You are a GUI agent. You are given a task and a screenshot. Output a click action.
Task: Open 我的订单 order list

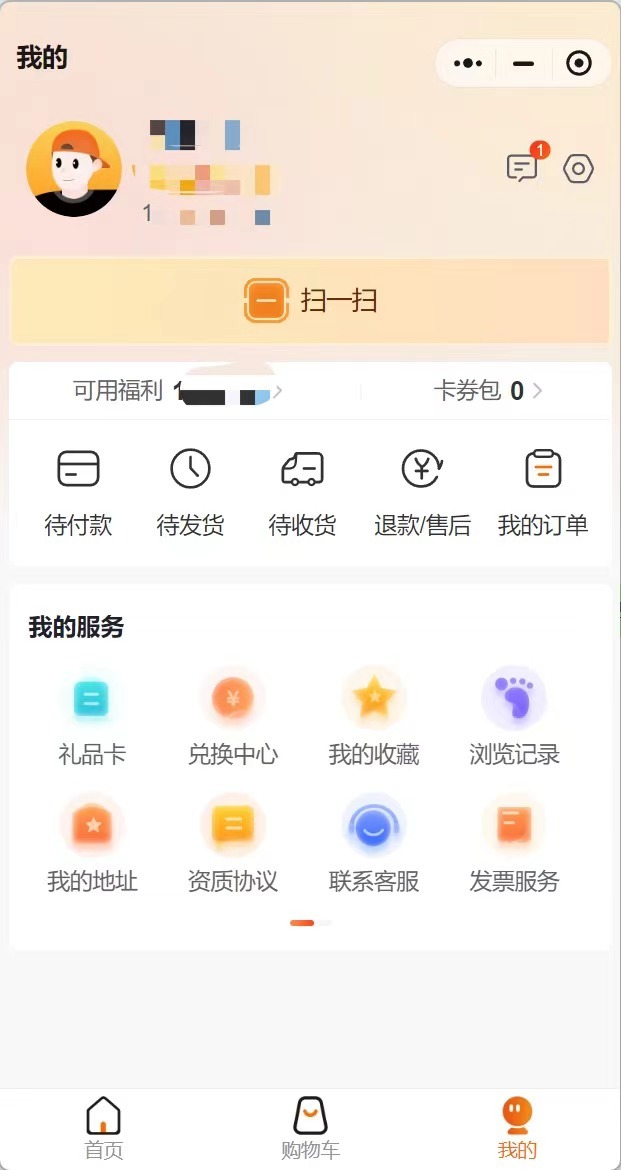point(543,492)
